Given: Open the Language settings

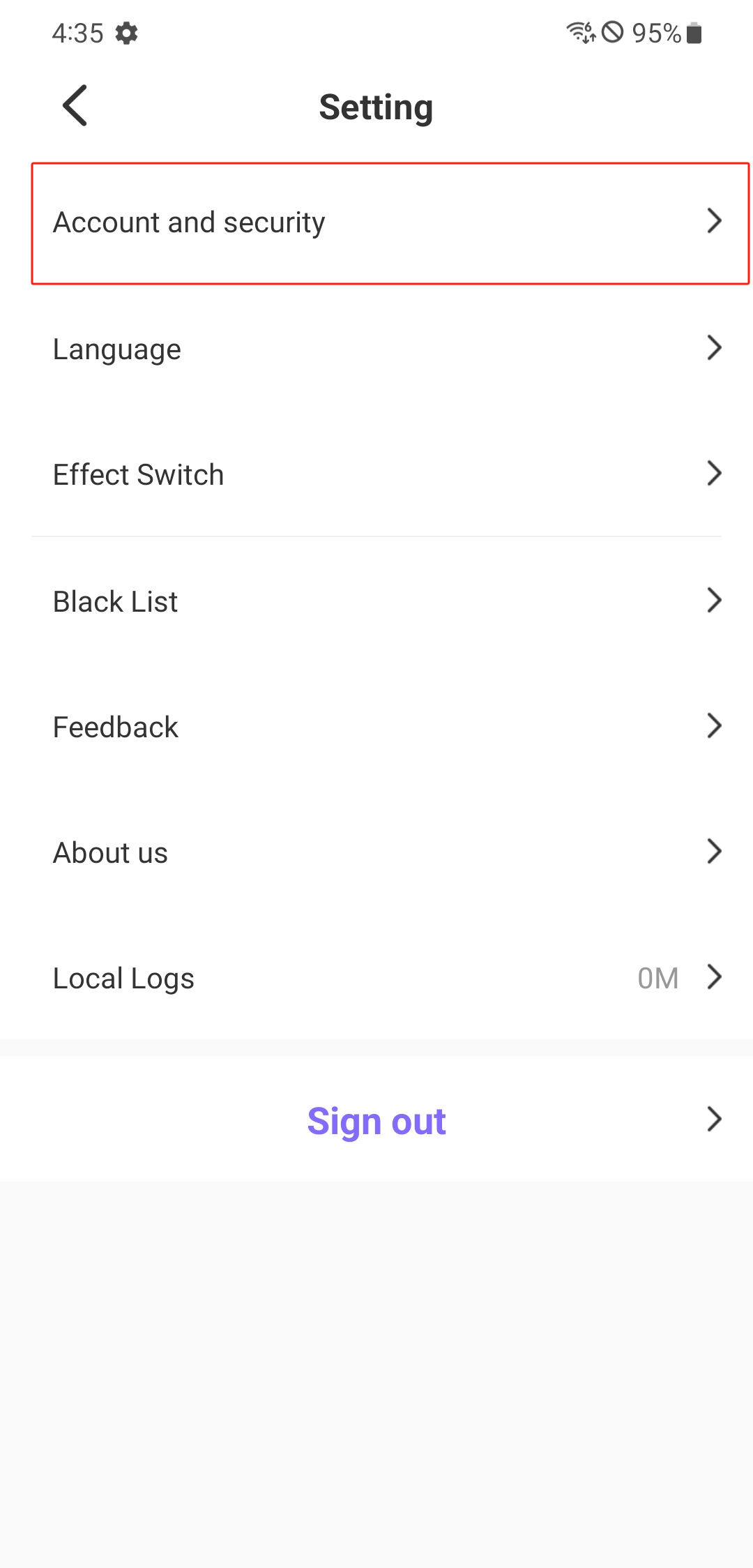Looking at the screenshot, I should point(376,349).
